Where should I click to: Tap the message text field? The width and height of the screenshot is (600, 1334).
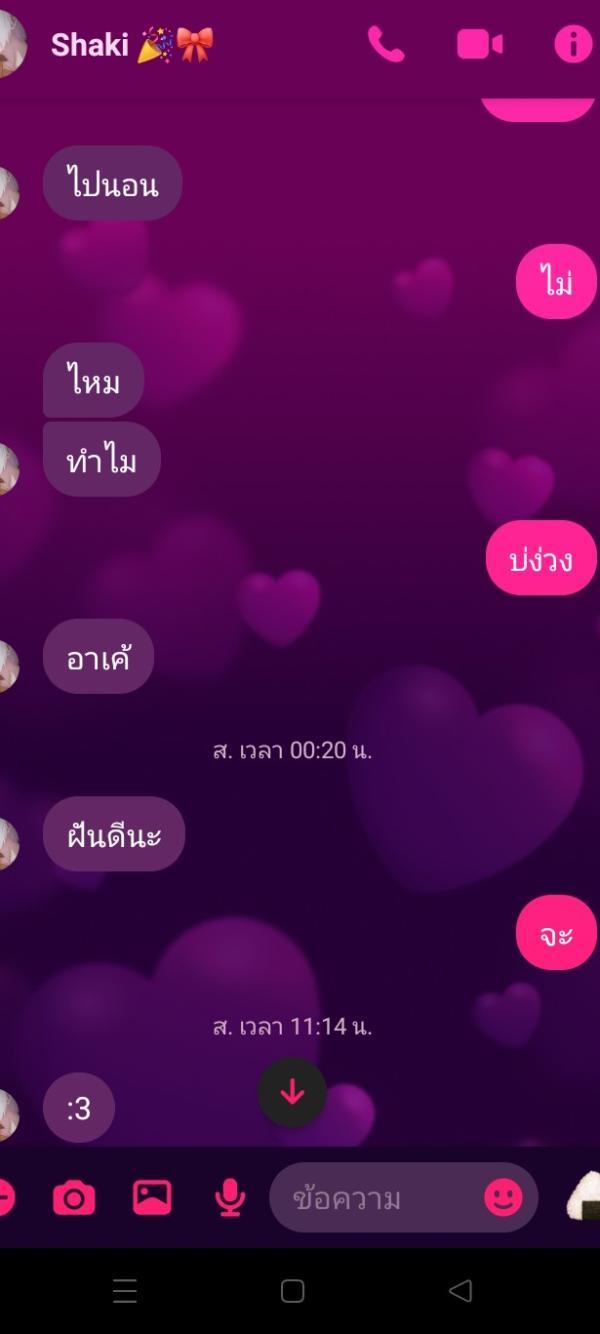[x=380, y=1198]
